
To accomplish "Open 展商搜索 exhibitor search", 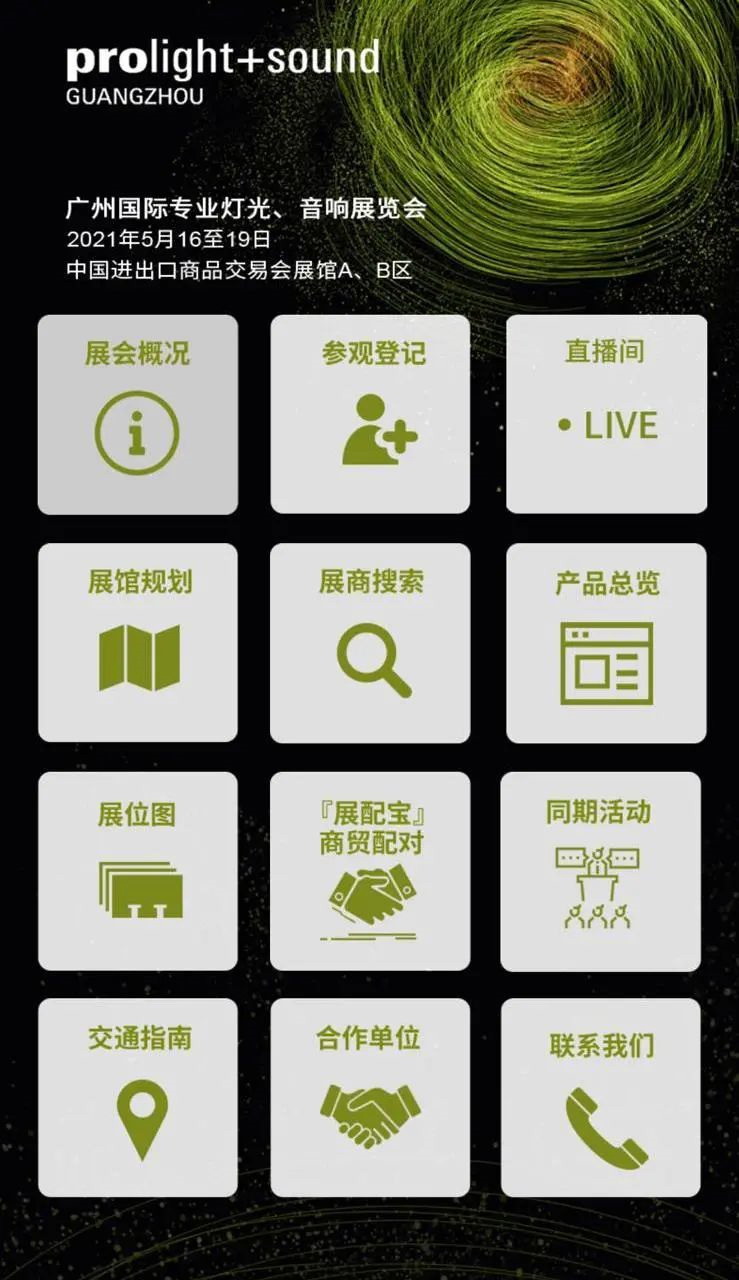I will click(x=370, y=642).
